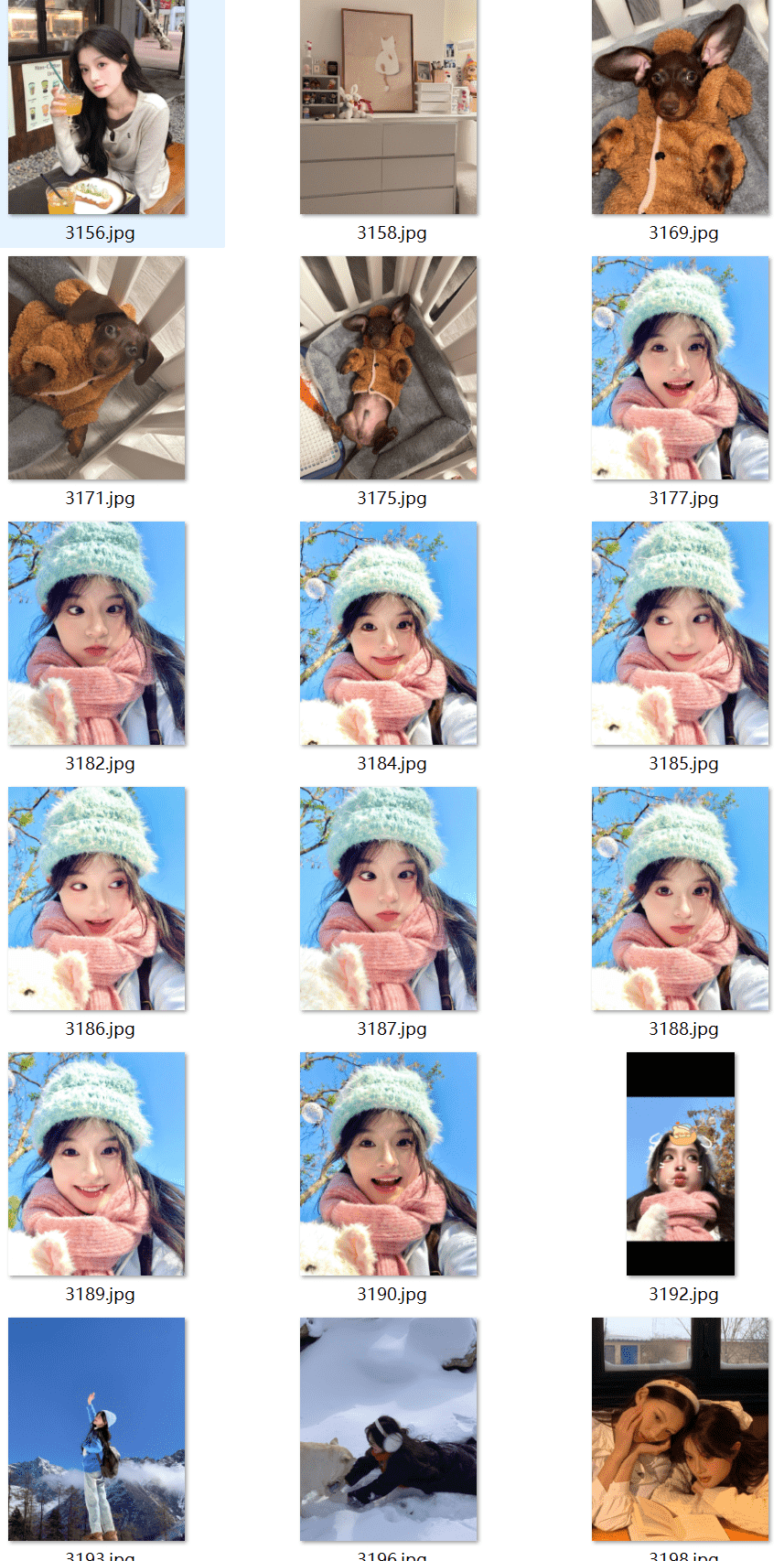Screen dimensions: 784x1561
Task: Select the snow photo 3196.jpg
Action: (x=389, y=1429)
